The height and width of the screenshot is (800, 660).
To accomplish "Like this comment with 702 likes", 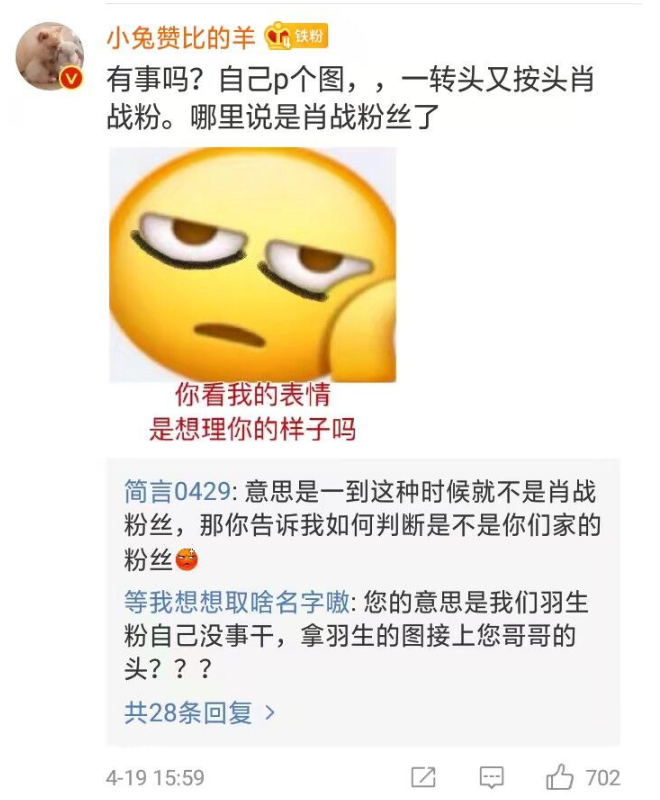I will point(560,777).
